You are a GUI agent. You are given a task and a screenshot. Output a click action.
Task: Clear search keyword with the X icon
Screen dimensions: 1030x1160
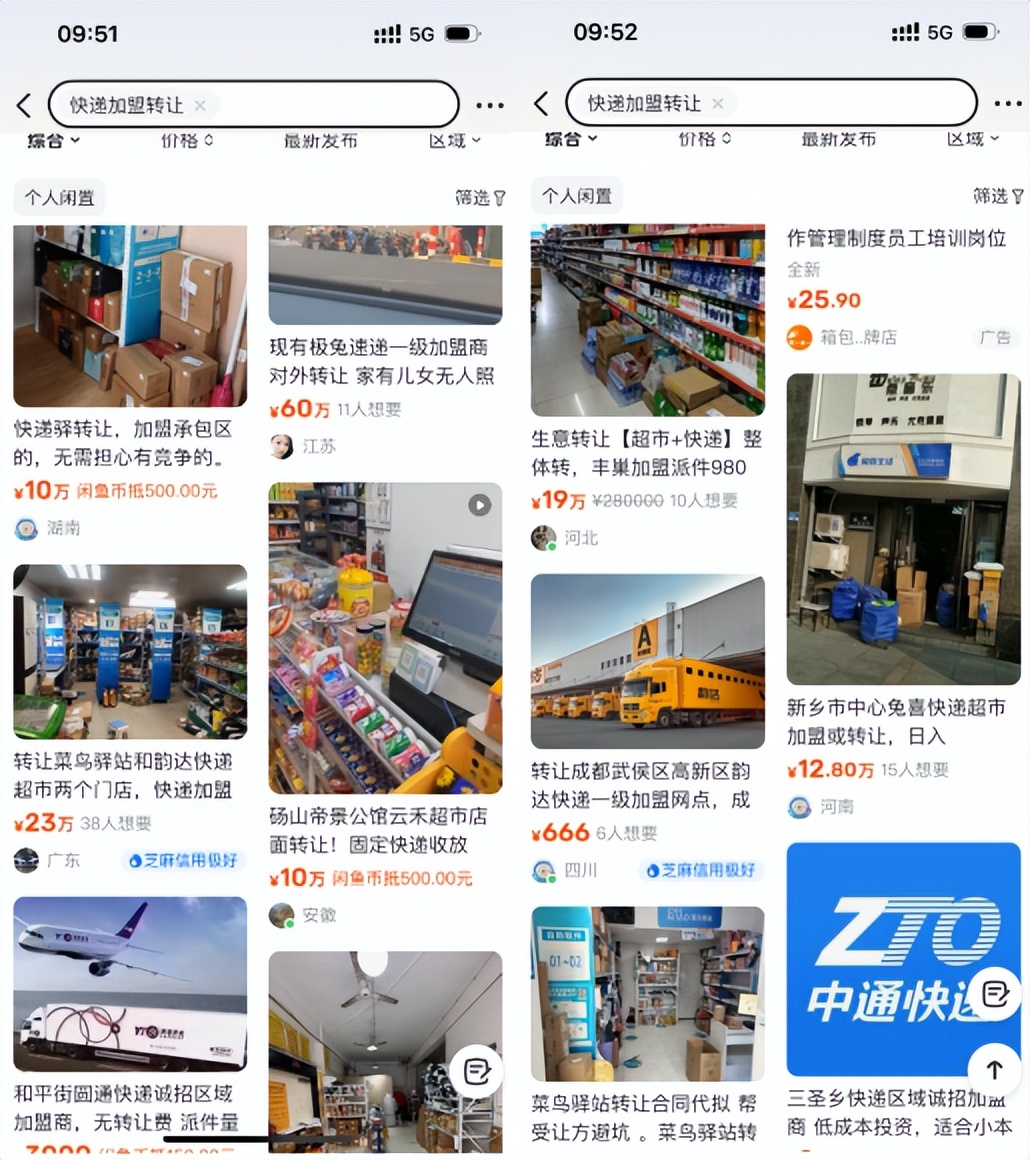tap(200, 104)
